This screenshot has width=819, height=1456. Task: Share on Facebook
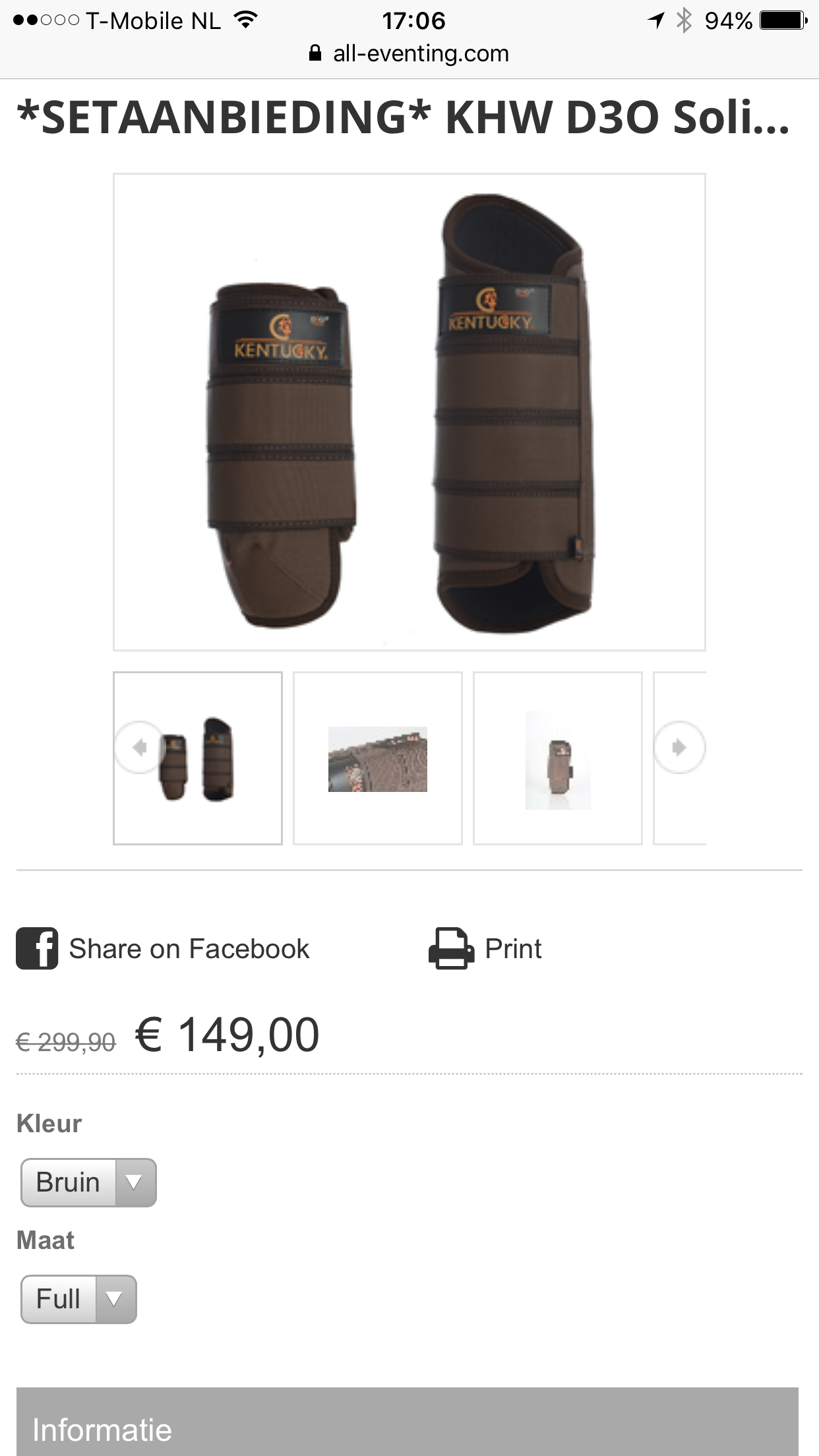[163, 949]
